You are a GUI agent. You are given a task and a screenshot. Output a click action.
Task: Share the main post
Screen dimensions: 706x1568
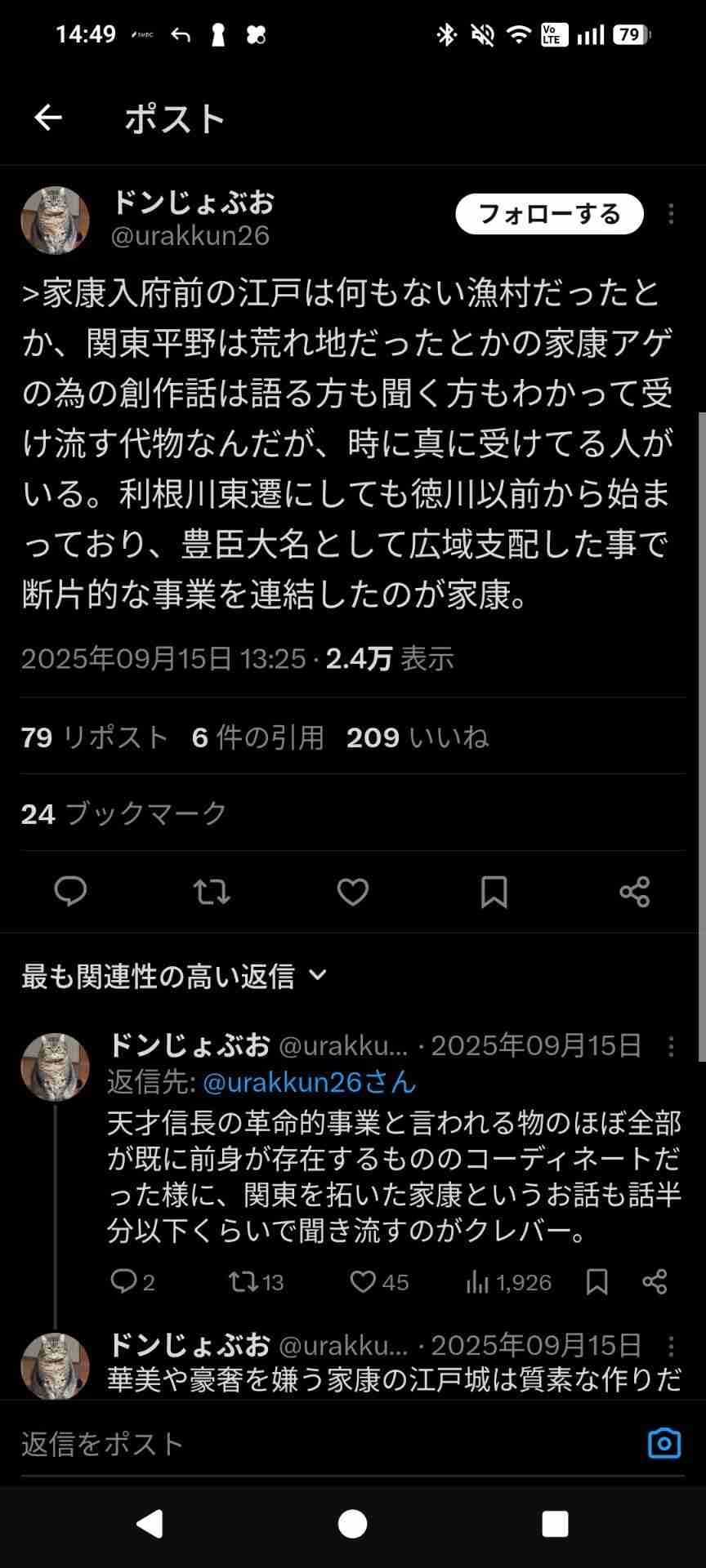click(x=635, y=891)
